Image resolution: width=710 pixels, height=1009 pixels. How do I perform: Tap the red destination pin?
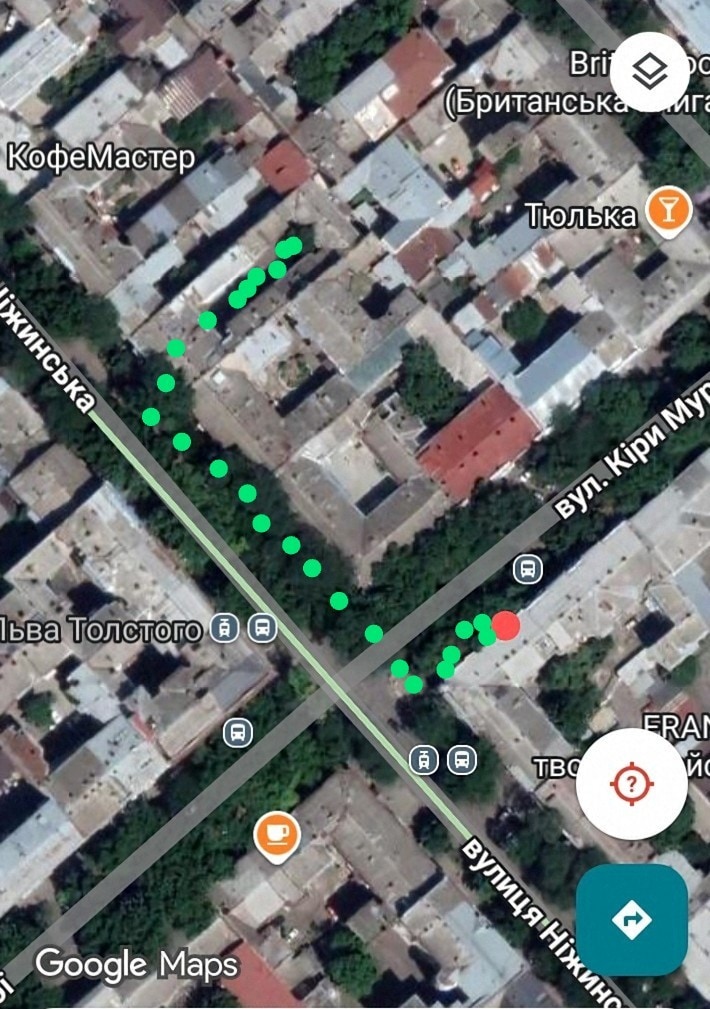[506, 626]
